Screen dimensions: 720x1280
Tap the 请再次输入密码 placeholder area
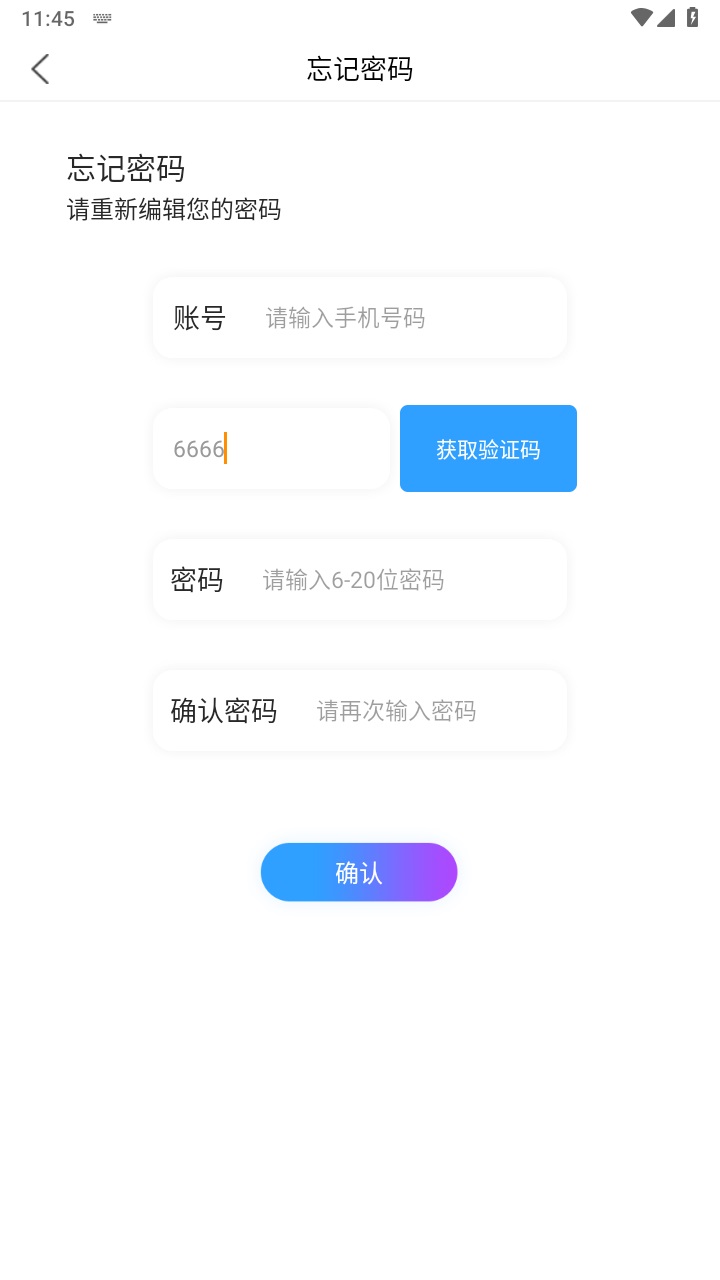tap(395, 711)
